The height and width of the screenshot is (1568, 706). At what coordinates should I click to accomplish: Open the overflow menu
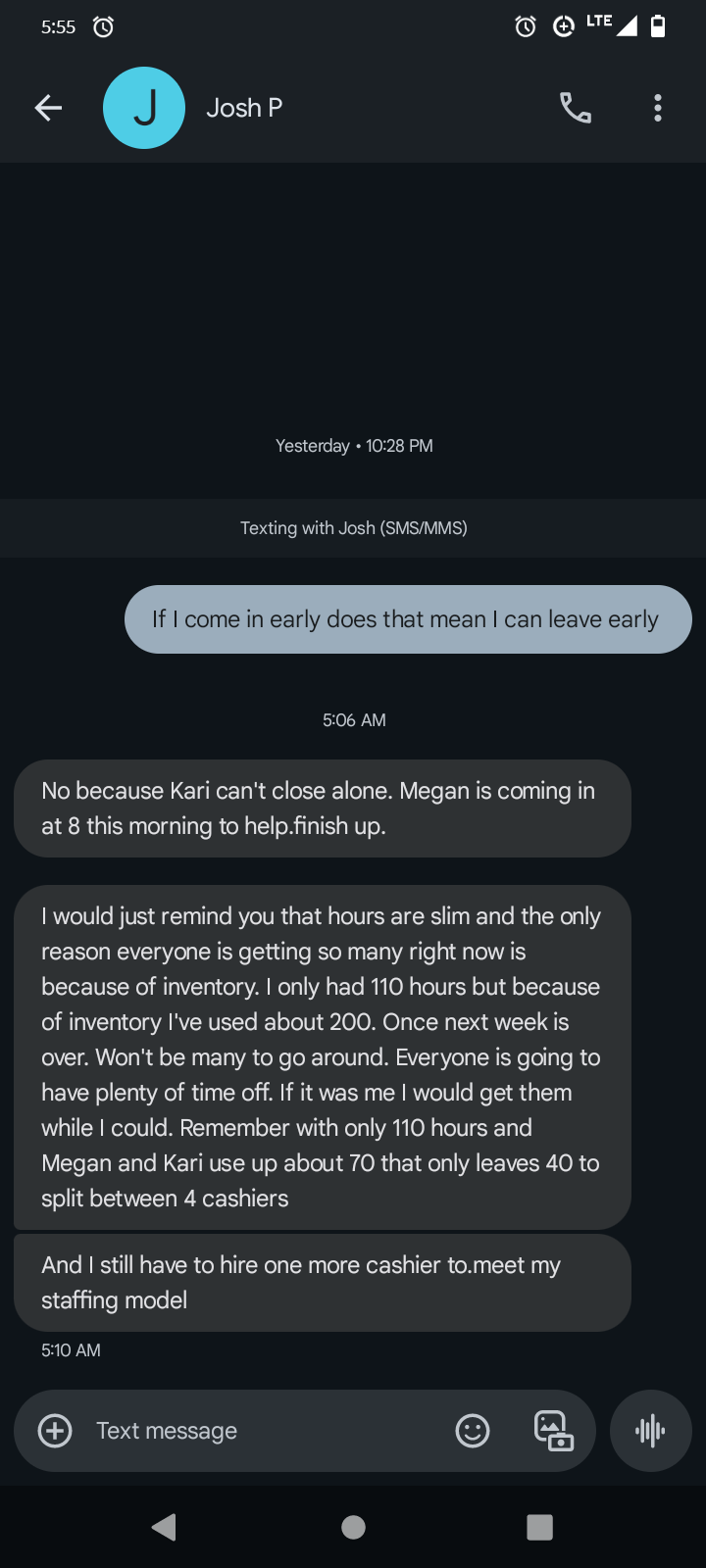pyautogui.click(x=658, y=108)
